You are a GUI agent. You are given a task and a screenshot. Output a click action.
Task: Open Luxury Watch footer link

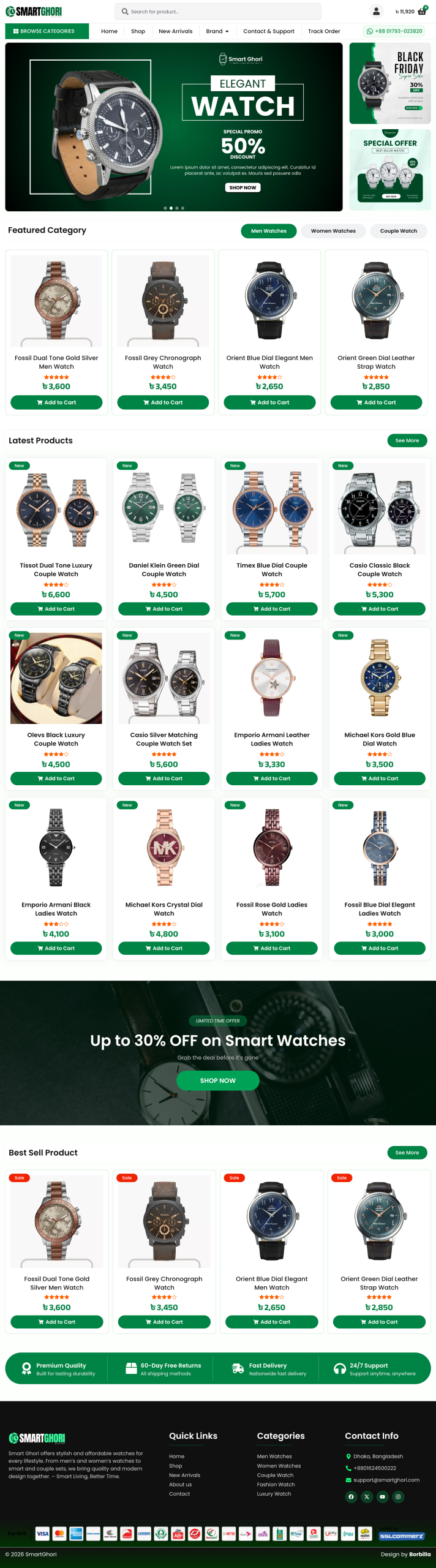click(274, 1494)
